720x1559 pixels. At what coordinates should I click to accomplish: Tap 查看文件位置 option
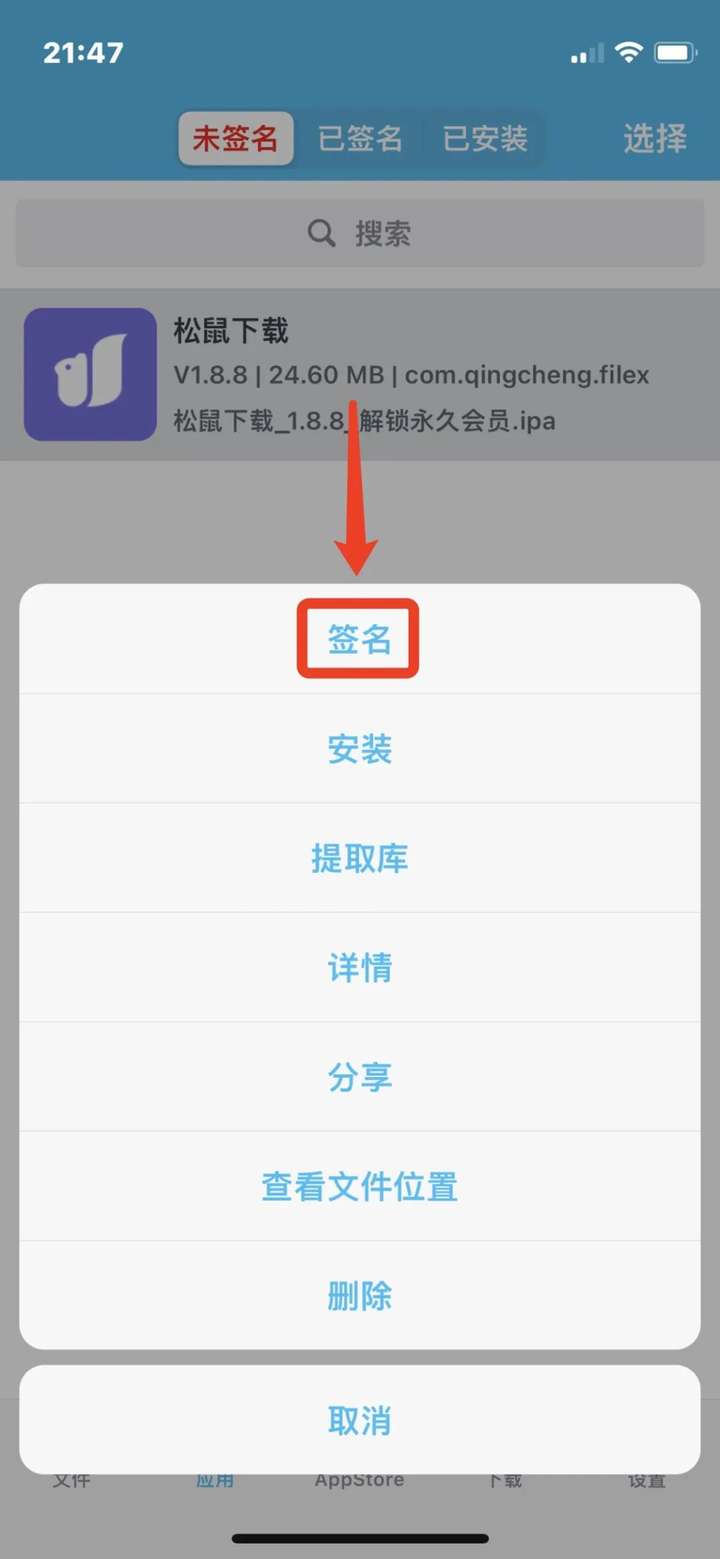tap(360, 1186)
